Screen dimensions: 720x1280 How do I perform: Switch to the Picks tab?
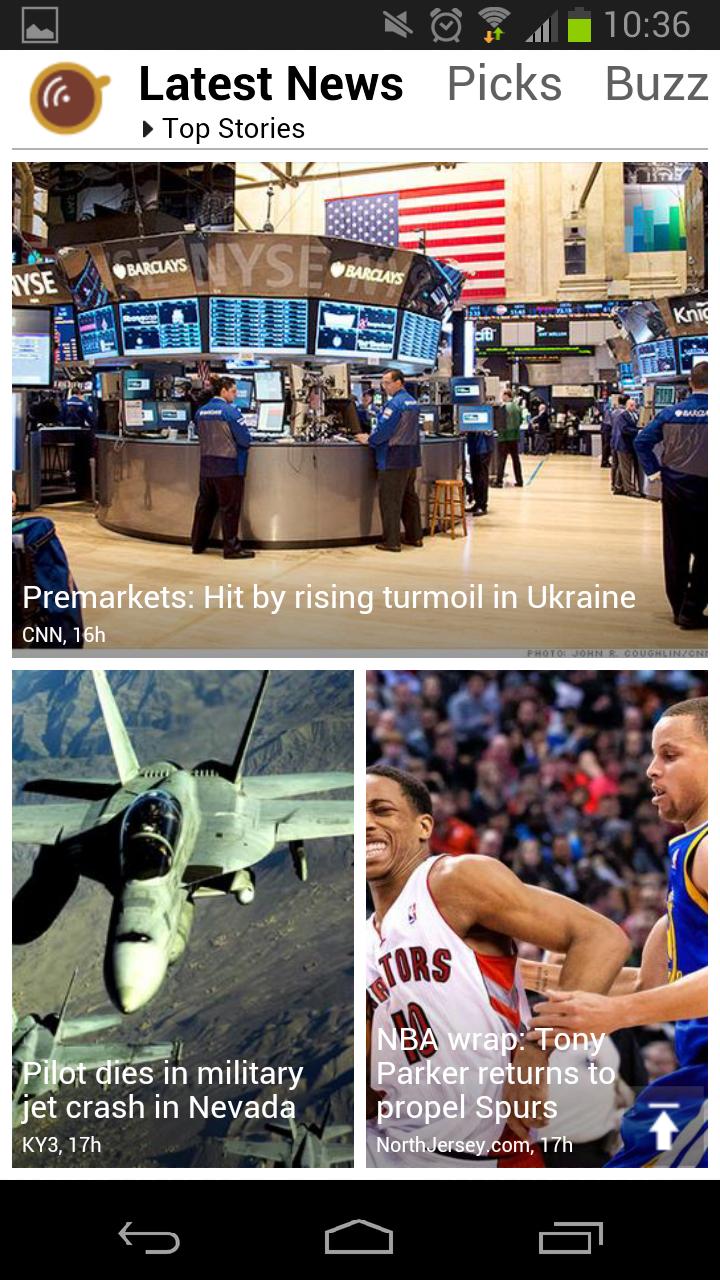[504, 84]
